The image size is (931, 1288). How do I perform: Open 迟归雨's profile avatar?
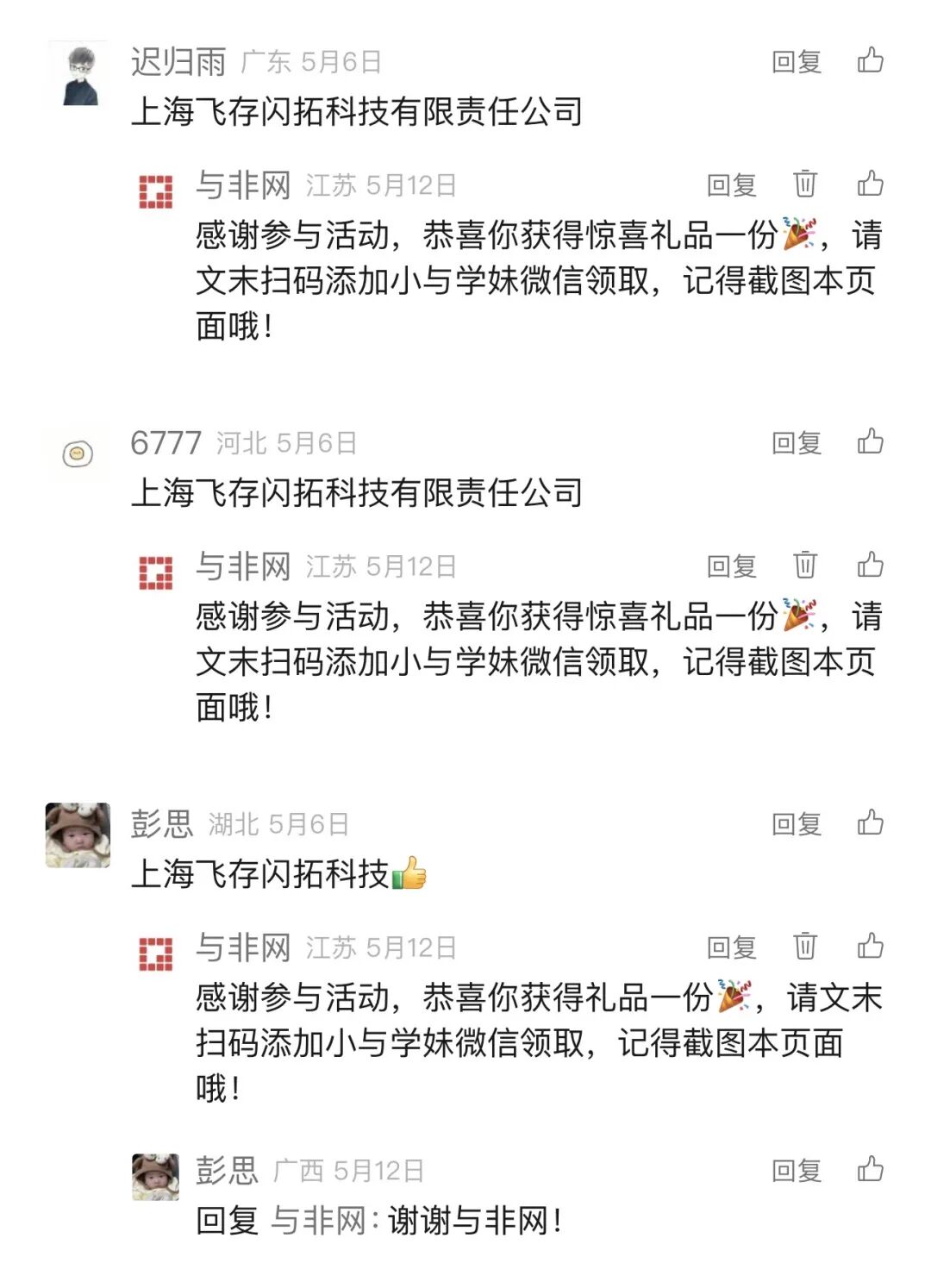pyautogui.click(x=79, y=75)
